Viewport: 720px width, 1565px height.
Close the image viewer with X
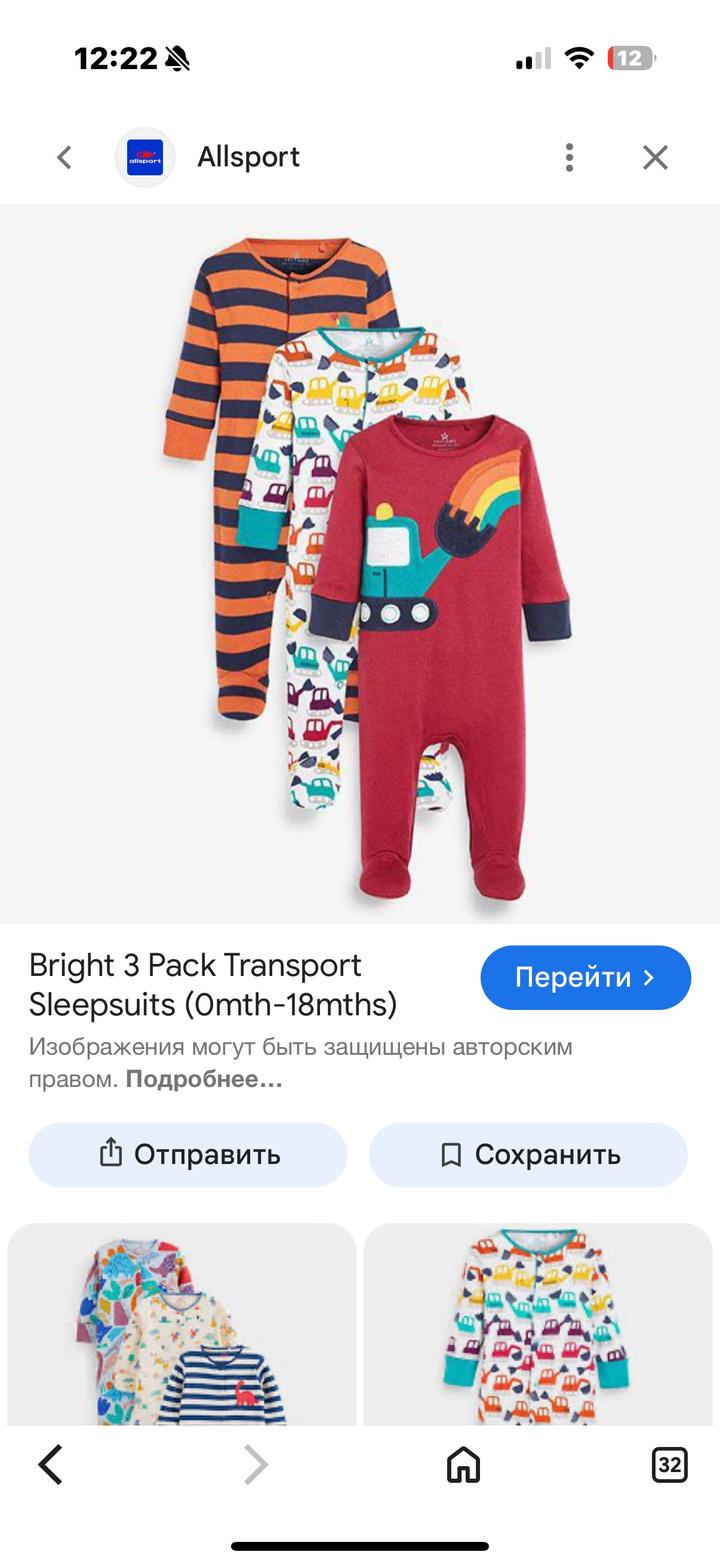655,157
